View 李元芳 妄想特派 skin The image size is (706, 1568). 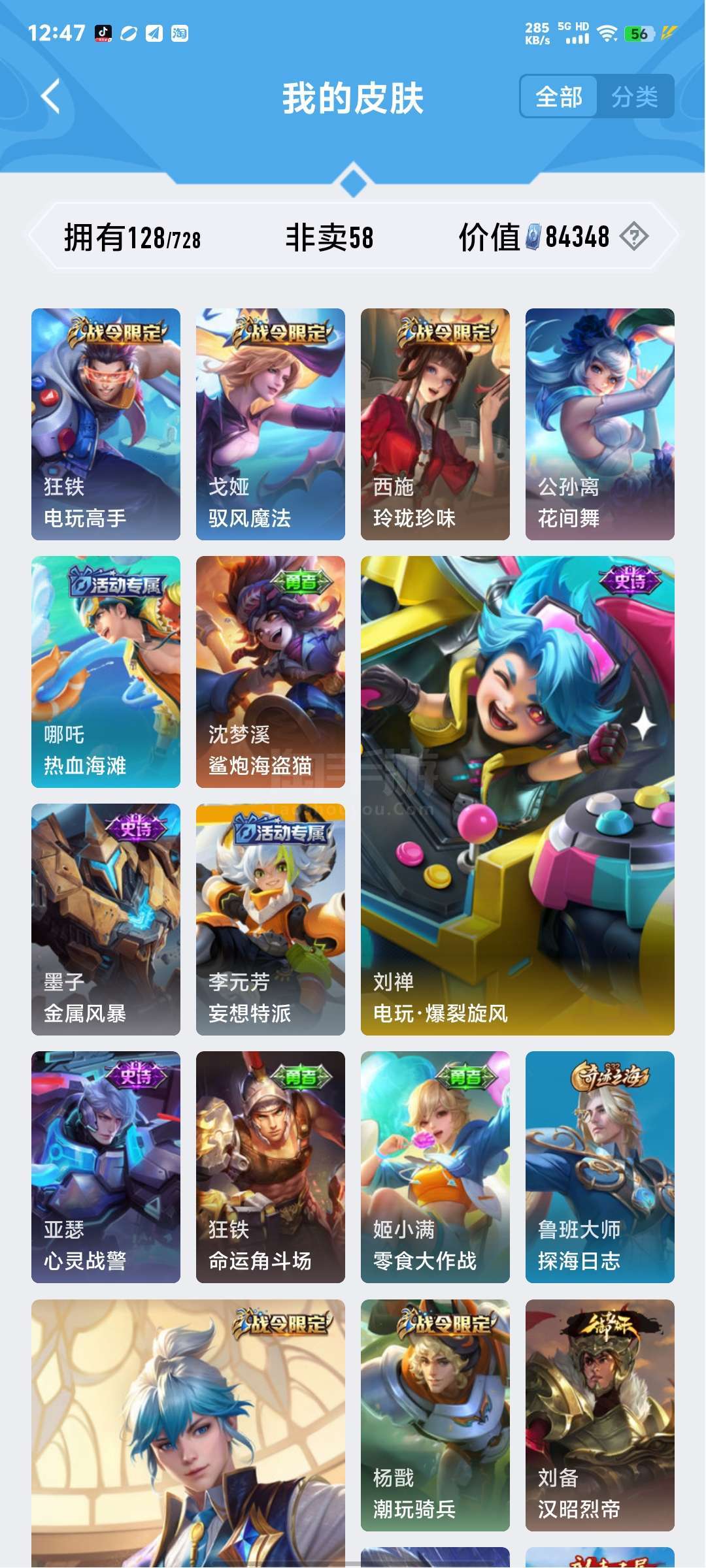click(x=271, y=919)
